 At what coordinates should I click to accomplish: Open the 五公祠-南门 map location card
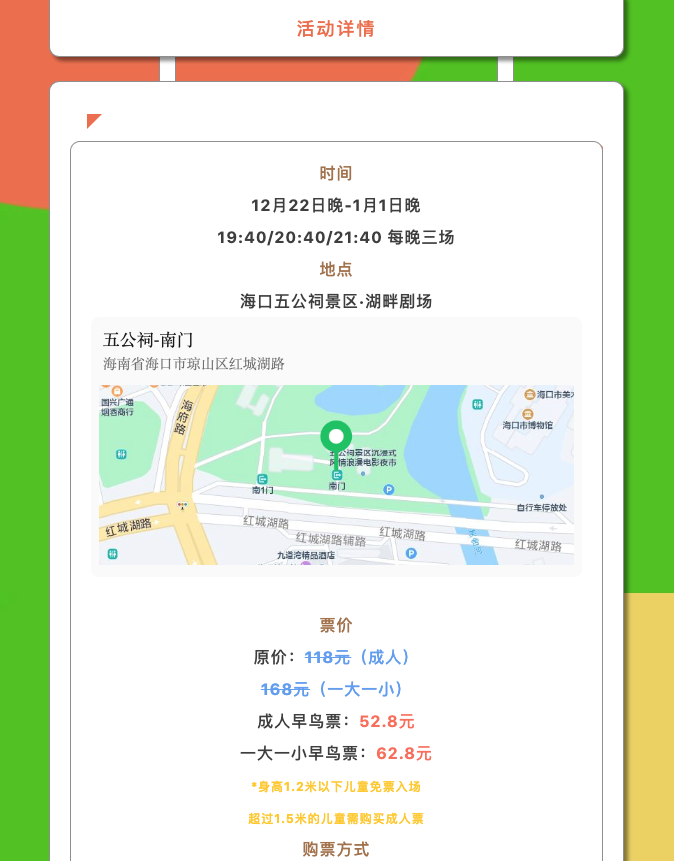[336, 447]
